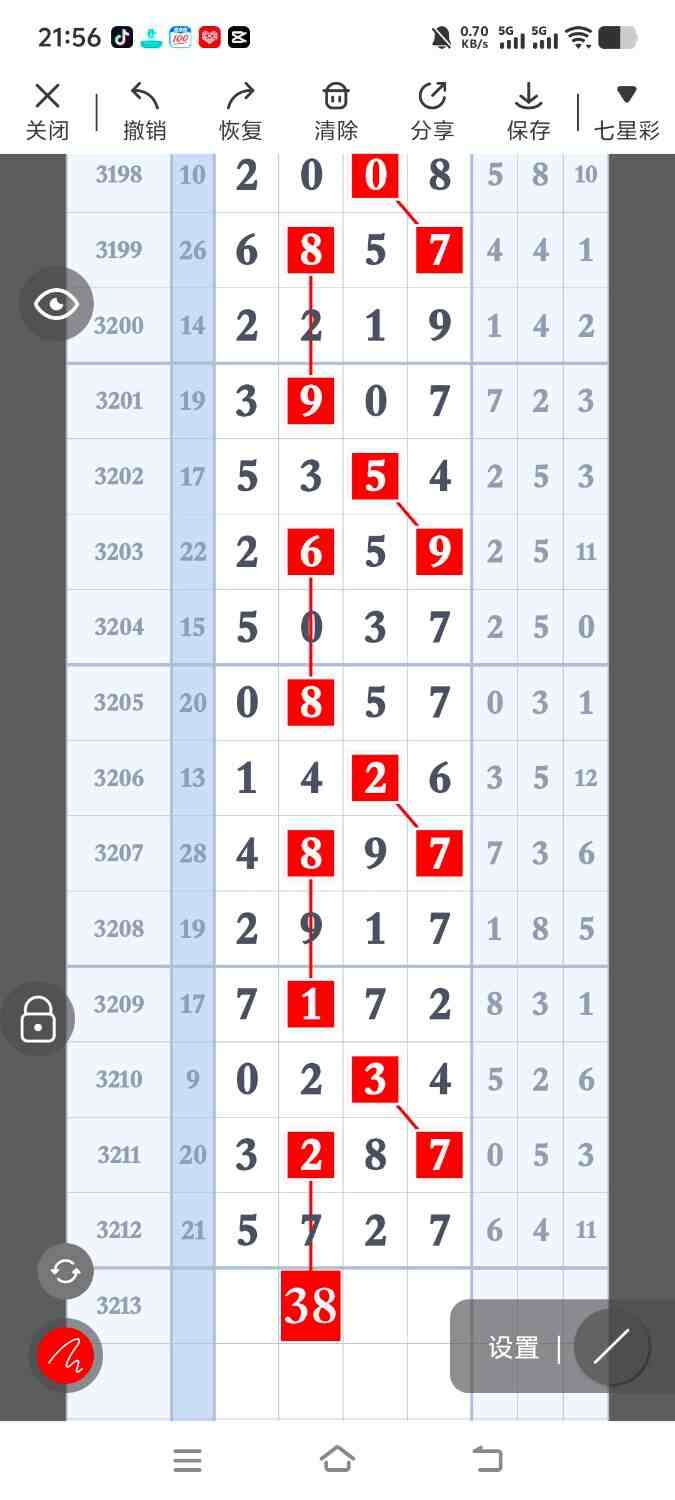Redo the reverted action
This screenshot has height=1500, width=675.
point(240,111)
